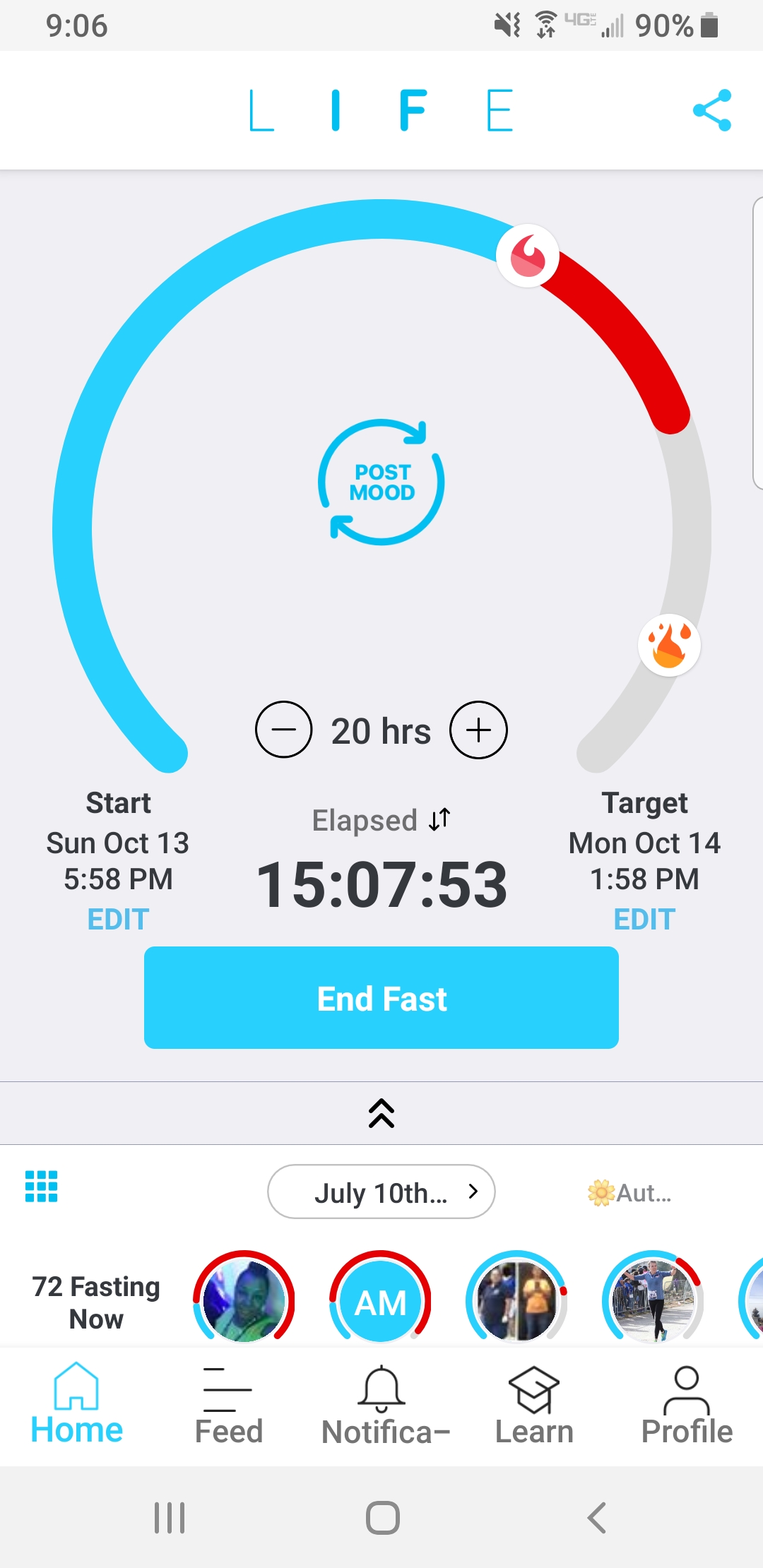The width and height of the screenshot is (763, 1568).
Task: Increase the fasting goal with plus
Action: (x=479, y=730)
